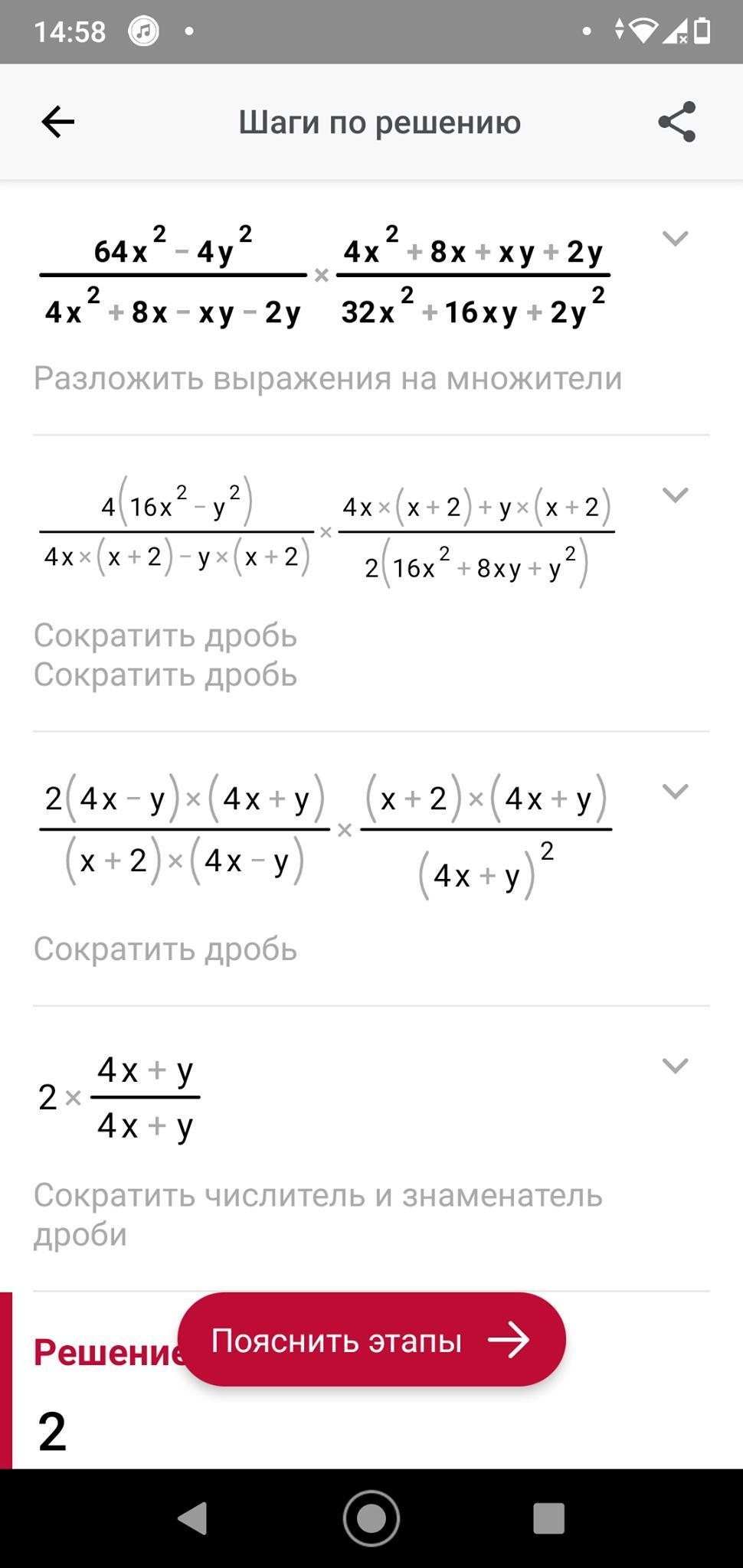Expand 'Сократить числитель и знаменатель дроби' step
Screen dimensions: 743x1568
pyautogui.click(x=675, y=1066)
